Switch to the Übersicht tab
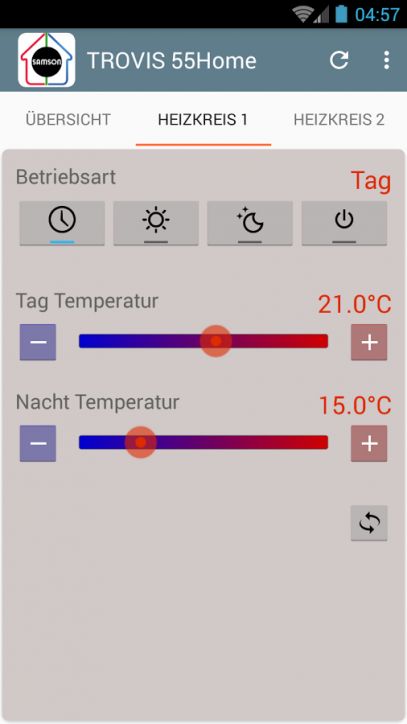 [68, 120]
